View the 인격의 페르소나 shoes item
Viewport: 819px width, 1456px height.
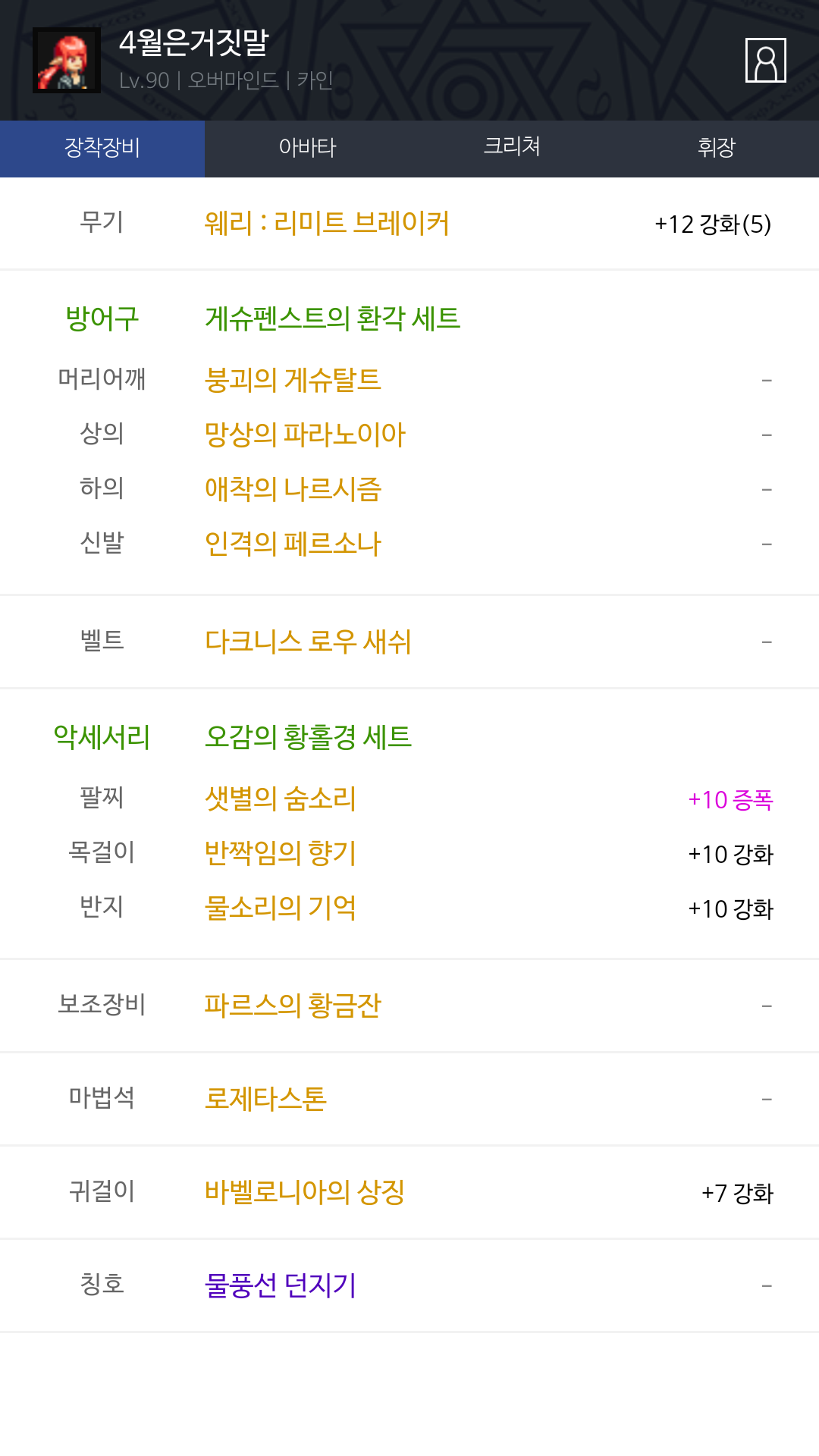pyautogui.click(x=293, y=543)
